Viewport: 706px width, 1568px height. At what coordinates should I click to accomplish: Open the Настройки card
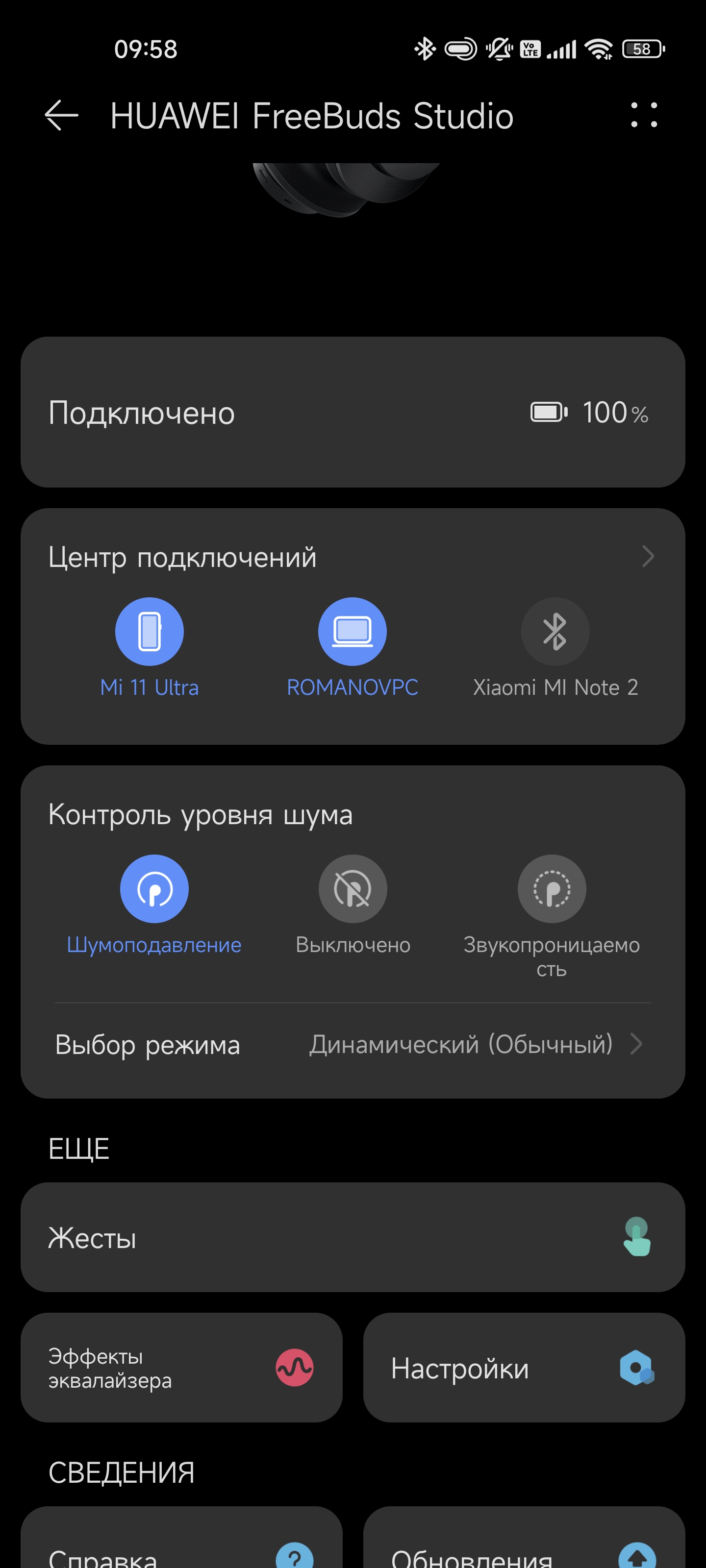pyautogui.click(x=524, y=1368)
